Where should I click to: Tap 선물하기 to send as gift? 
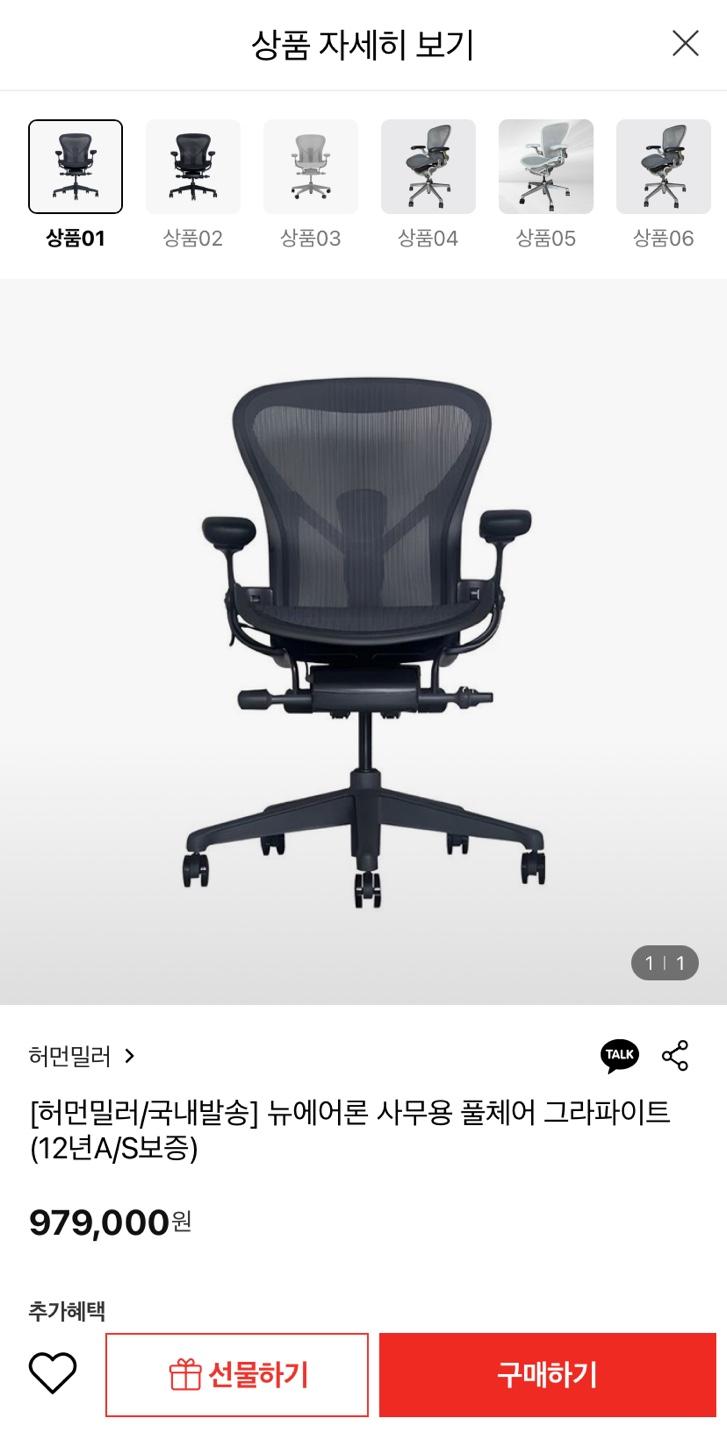[237, 1375]
